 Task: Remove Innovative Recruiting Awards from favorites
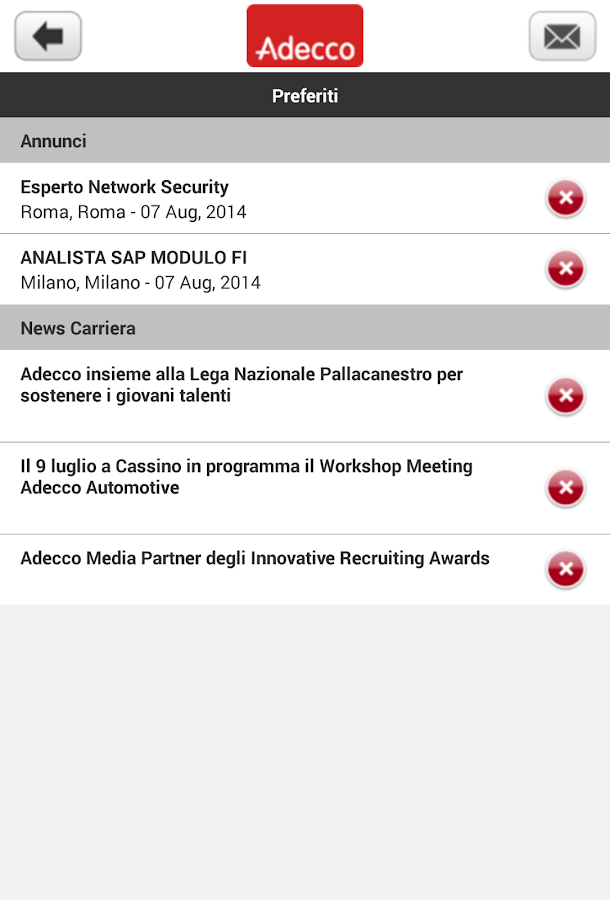click(x=565, y=570)
